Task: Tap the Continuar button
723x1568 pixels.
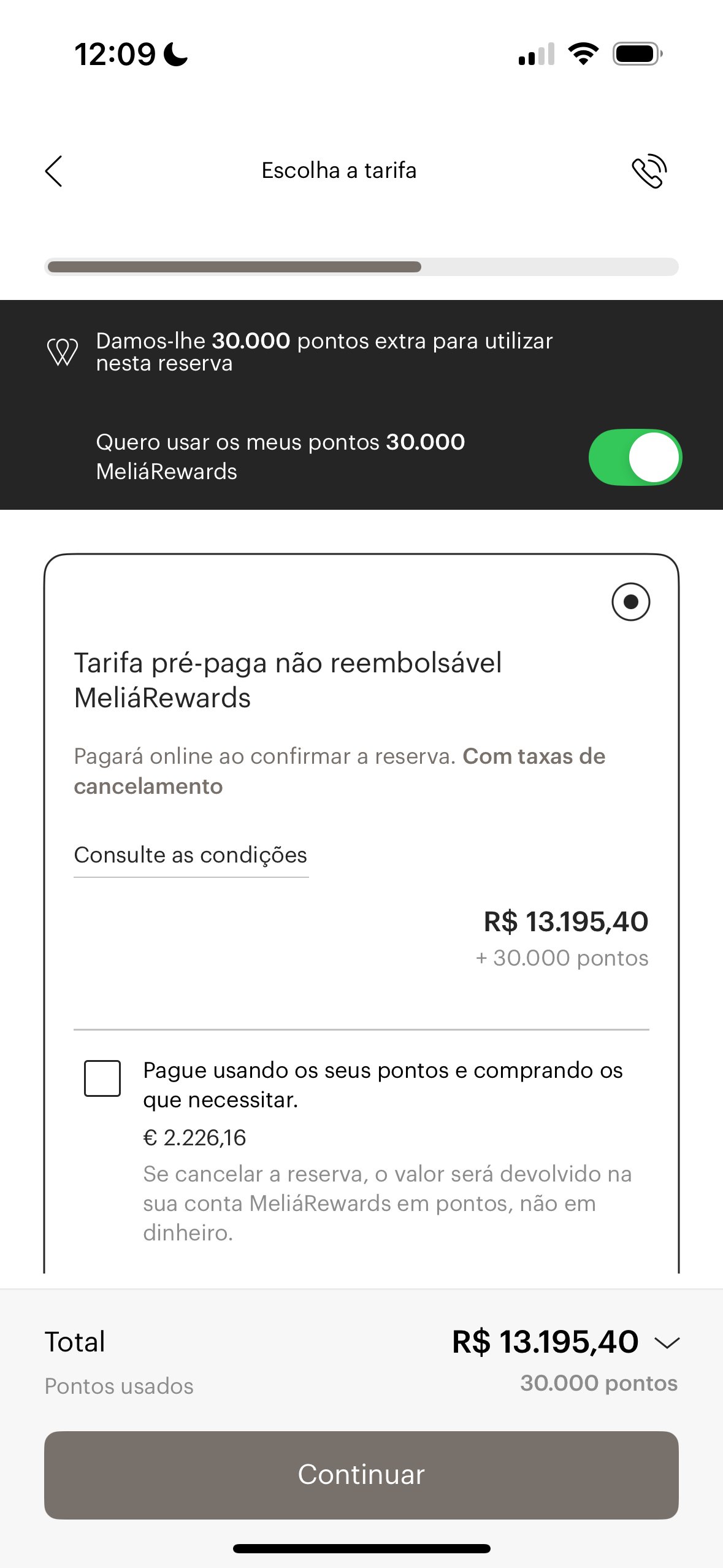Action: coord(361,1475)
